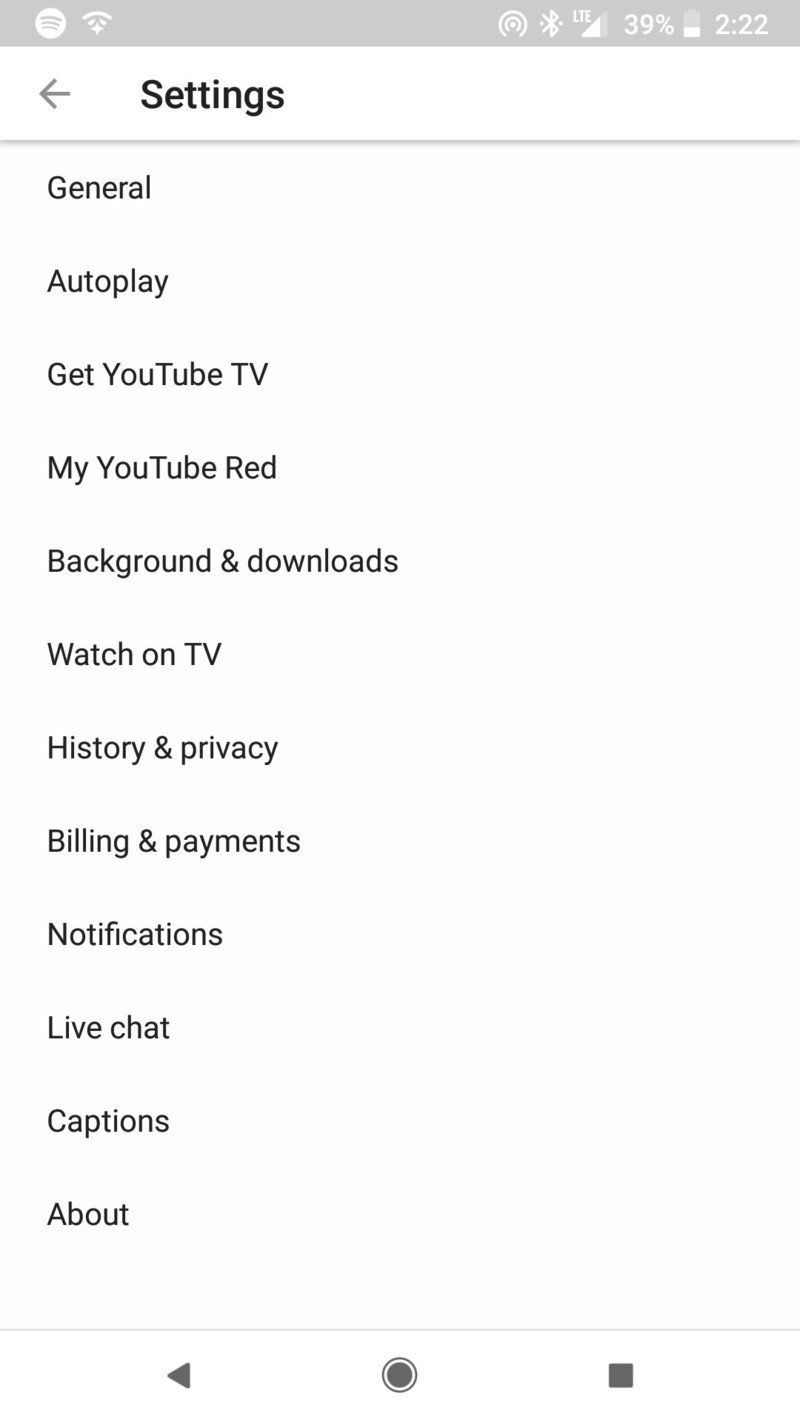Open Live chat settings
The width and height of the screenshot is (800, 1422).
pyautogui.click(x=108, y=1028)
